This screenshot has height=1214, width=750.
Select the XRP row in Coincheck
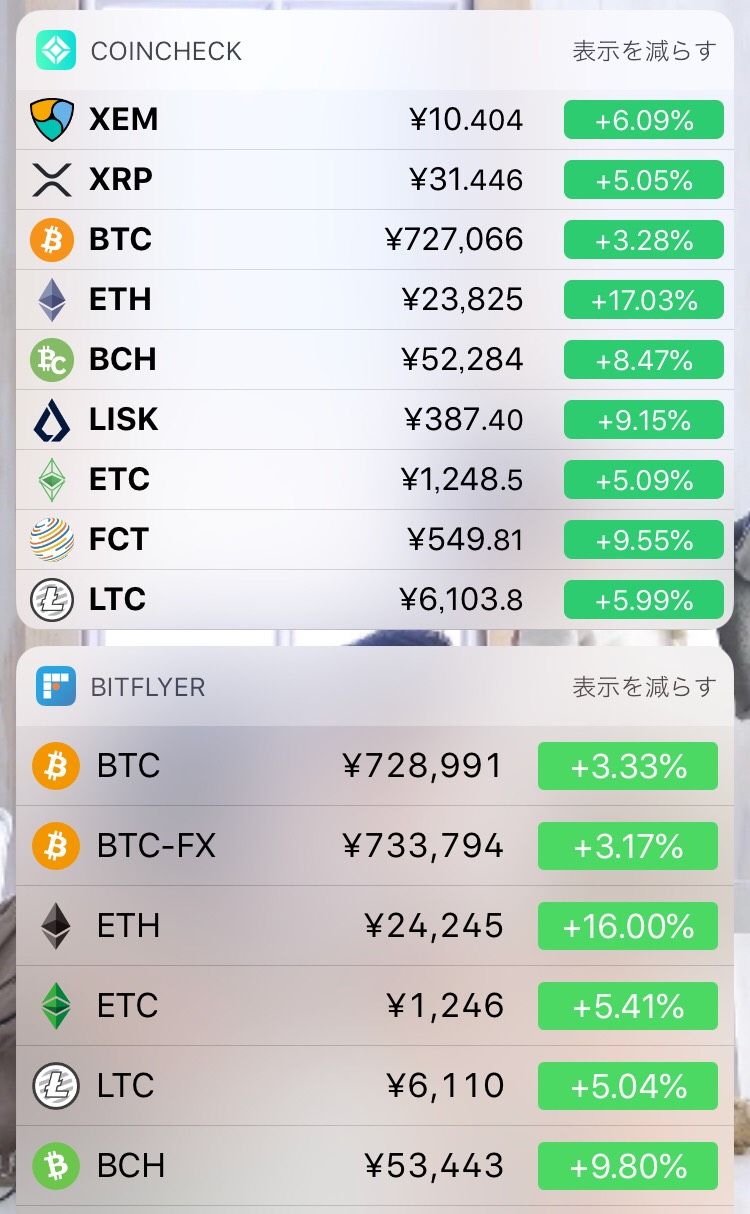tap(375, 180)
